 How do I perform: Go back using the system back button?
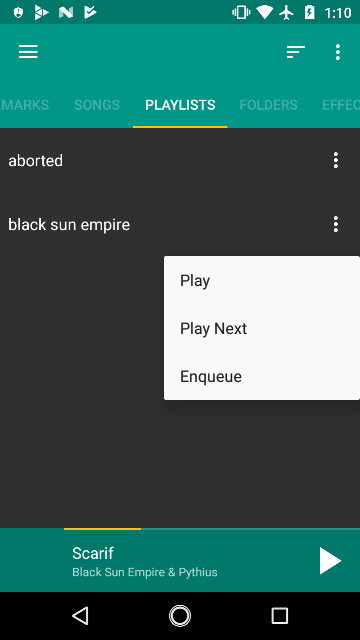80,616
